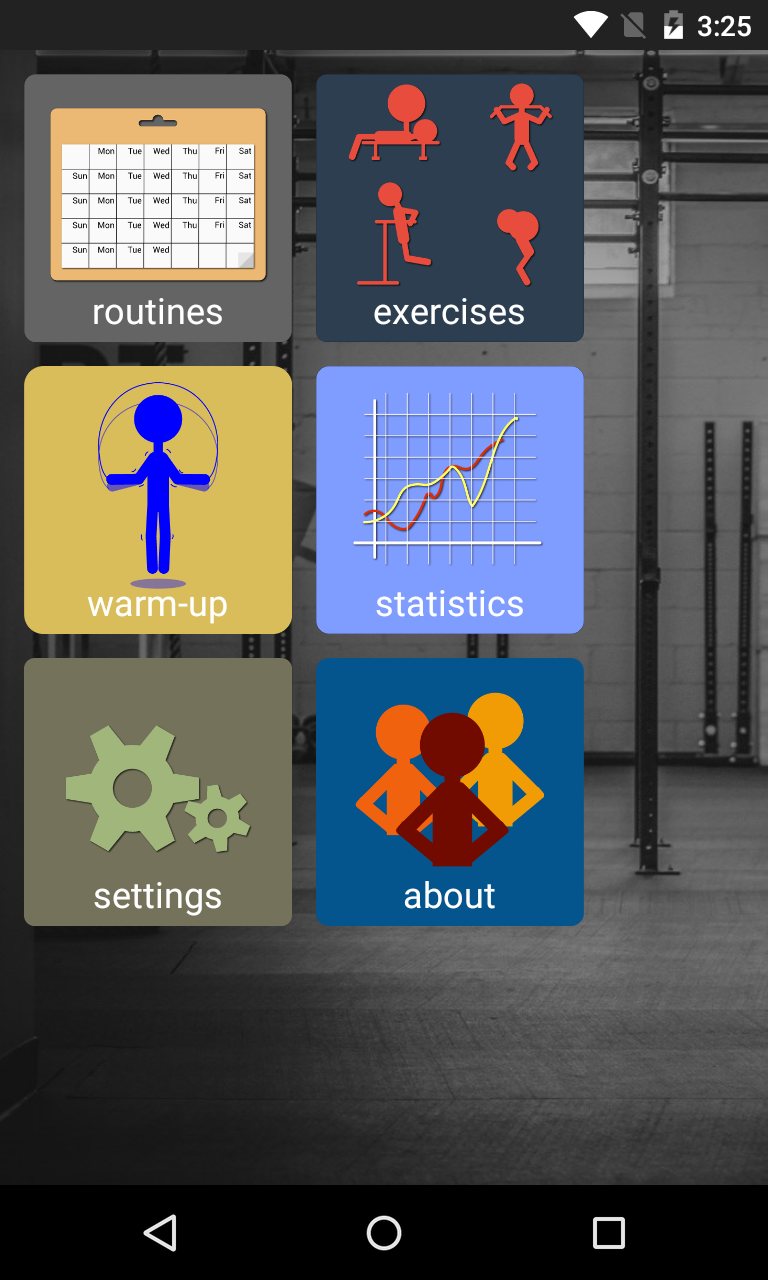Open the about tile

(x=450, y=792)
